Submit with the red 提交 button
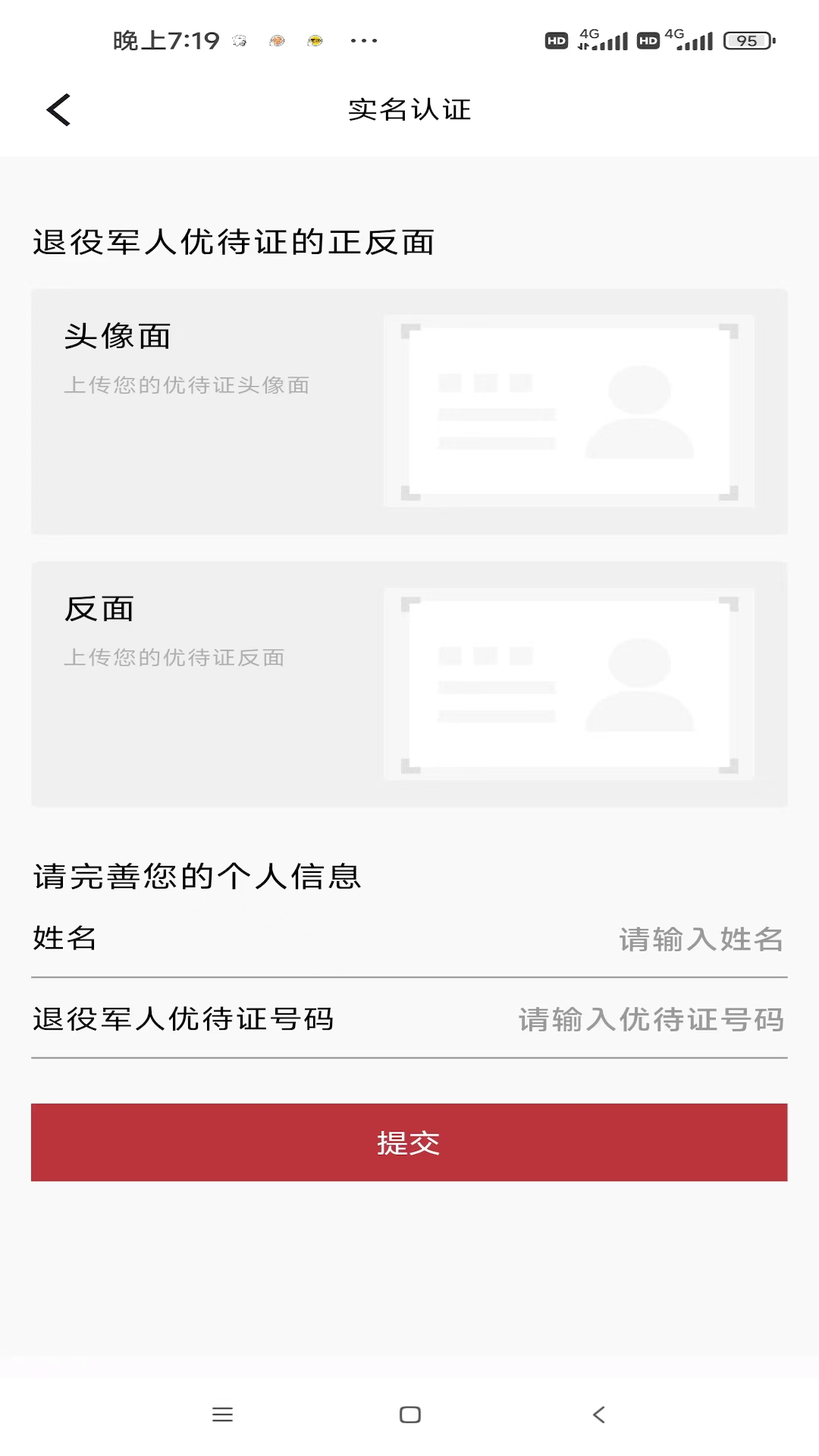The image size is (819, 1456). click(x=409, y=1142)
